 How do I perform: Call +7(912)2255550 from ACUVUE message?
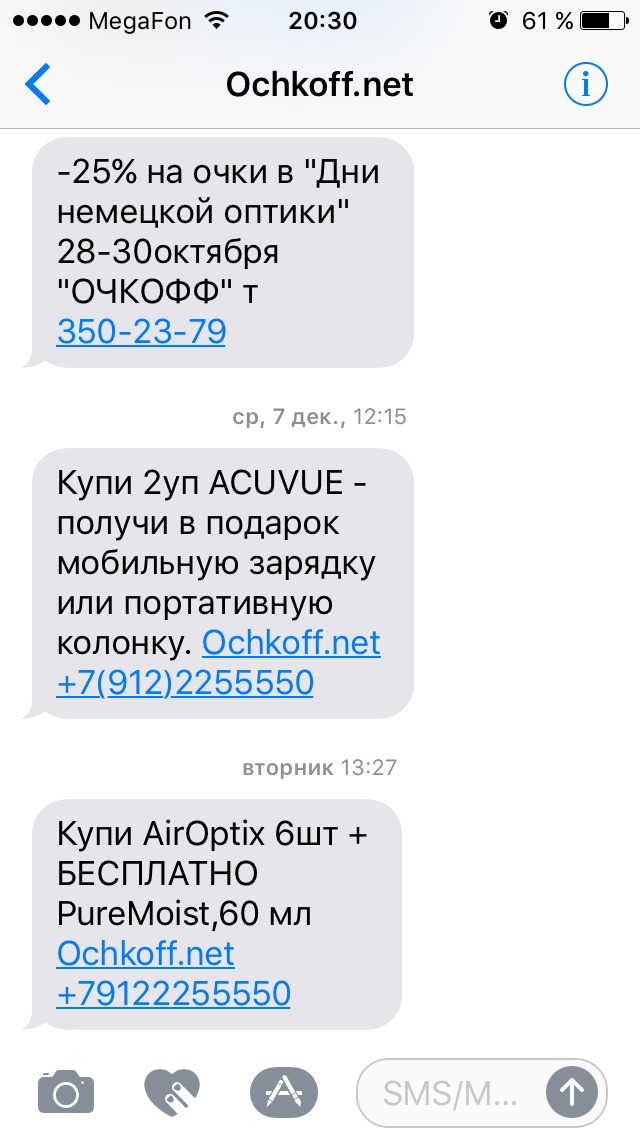click(185, 682)
